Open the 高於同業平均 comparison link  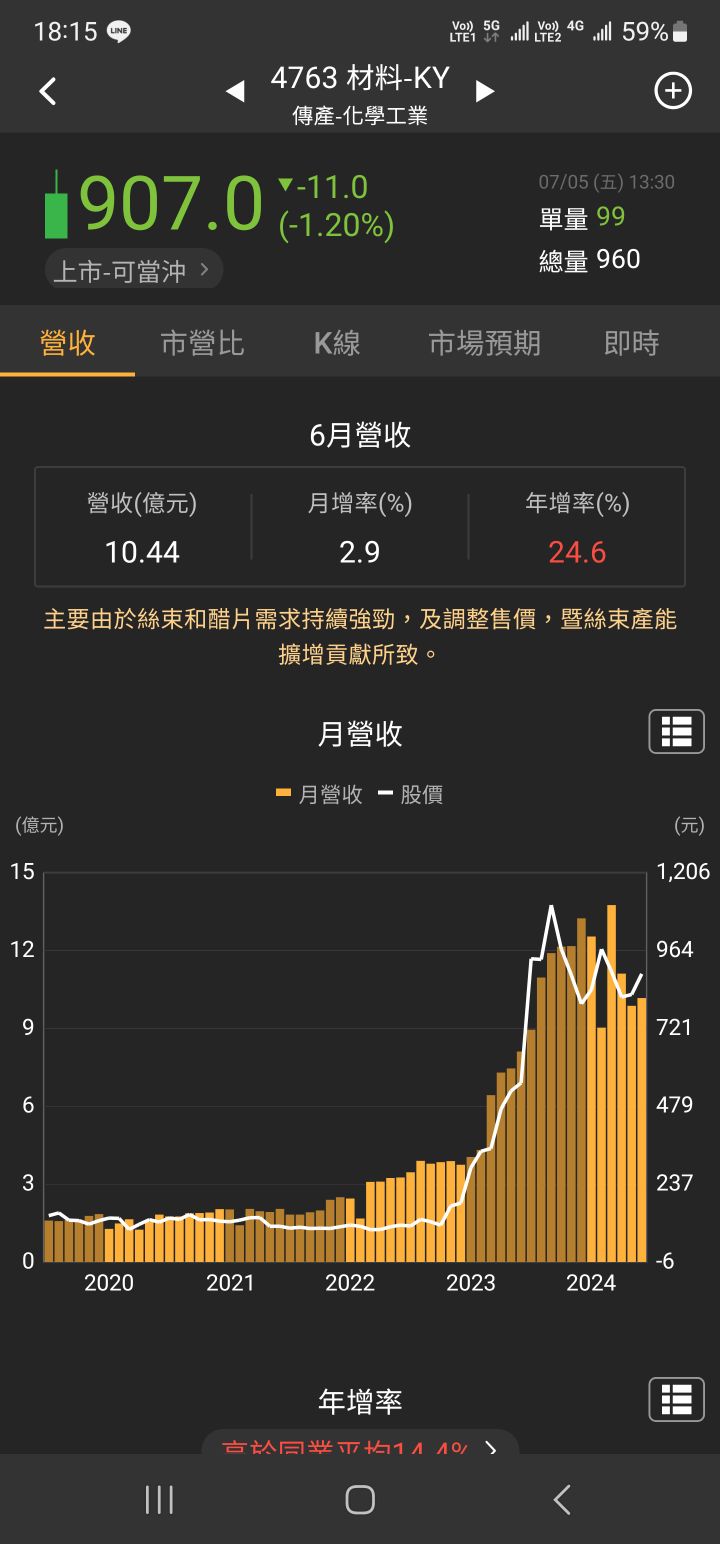[x=360, y=1446]
